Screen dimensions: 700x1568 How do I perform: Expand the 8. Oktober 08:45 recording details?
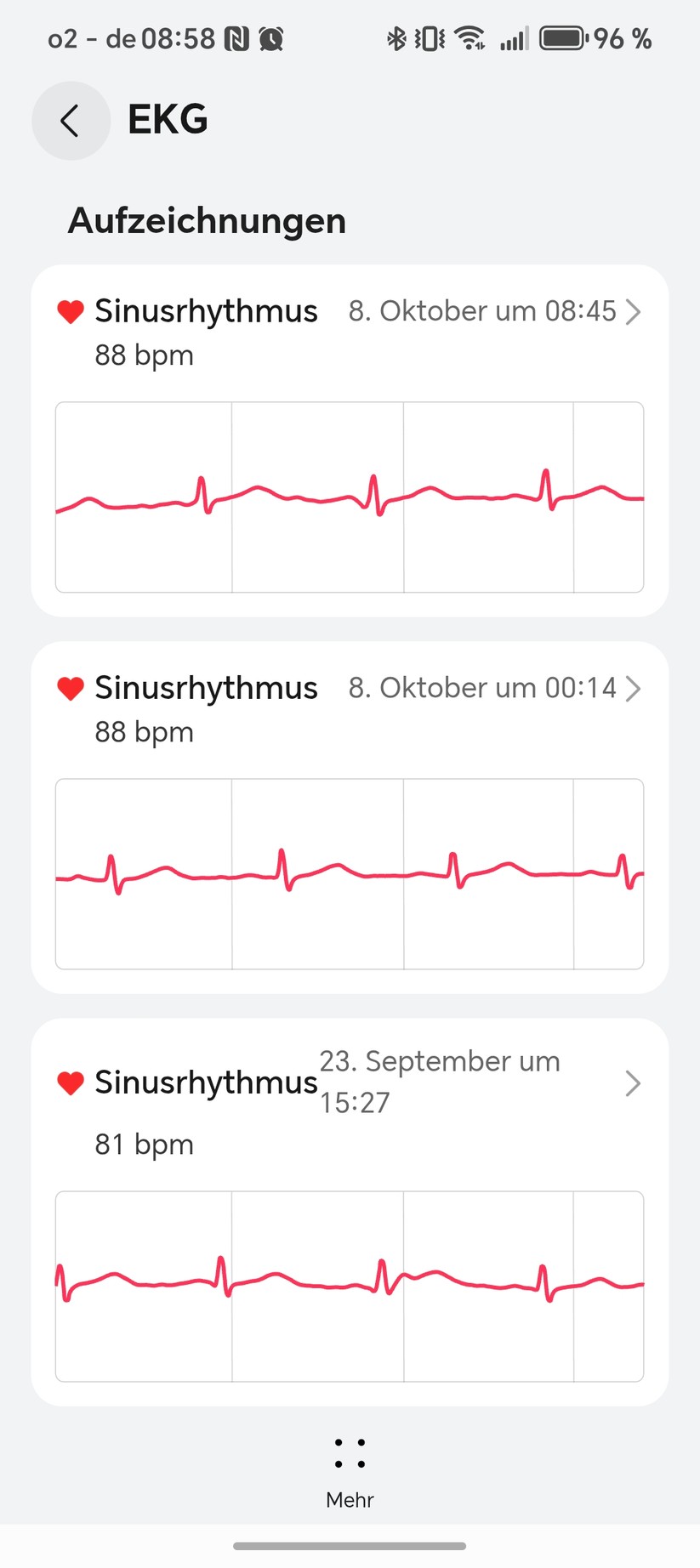tap(633, 311)
